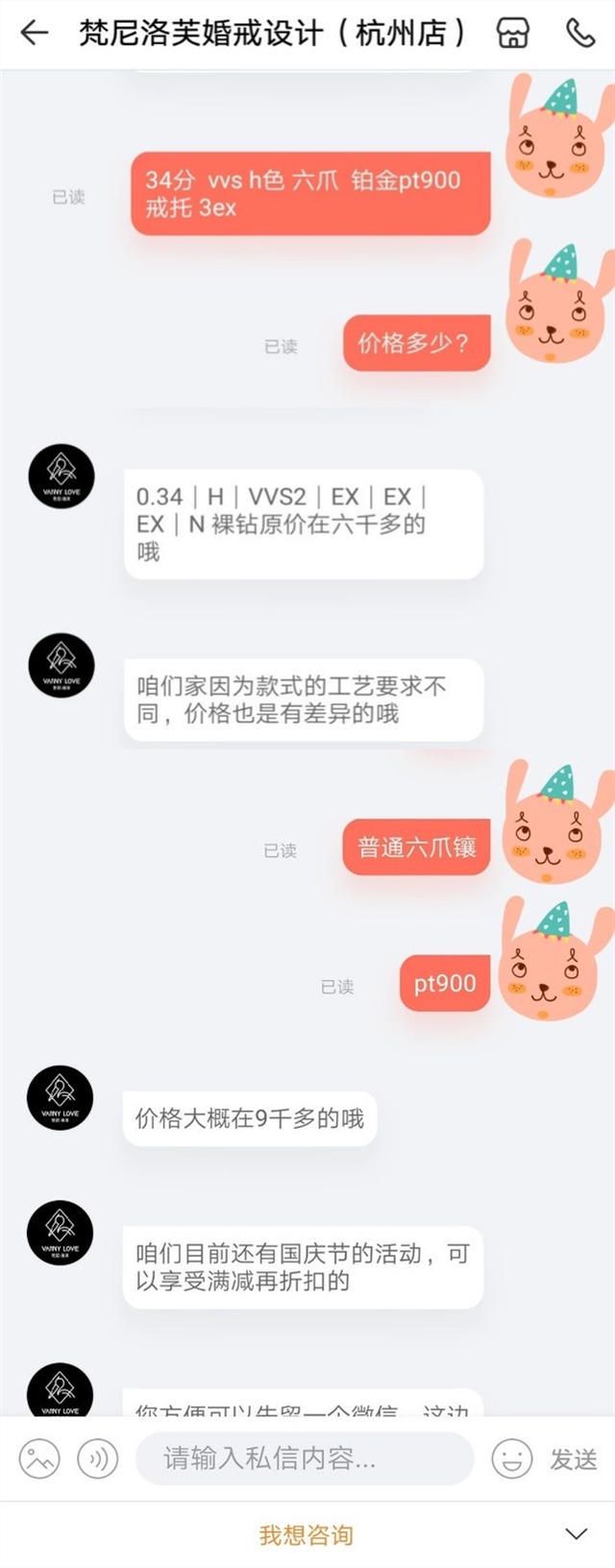Expand the bottom chevron menu
The image size is (615, 1568).
tap(576, 1533)
